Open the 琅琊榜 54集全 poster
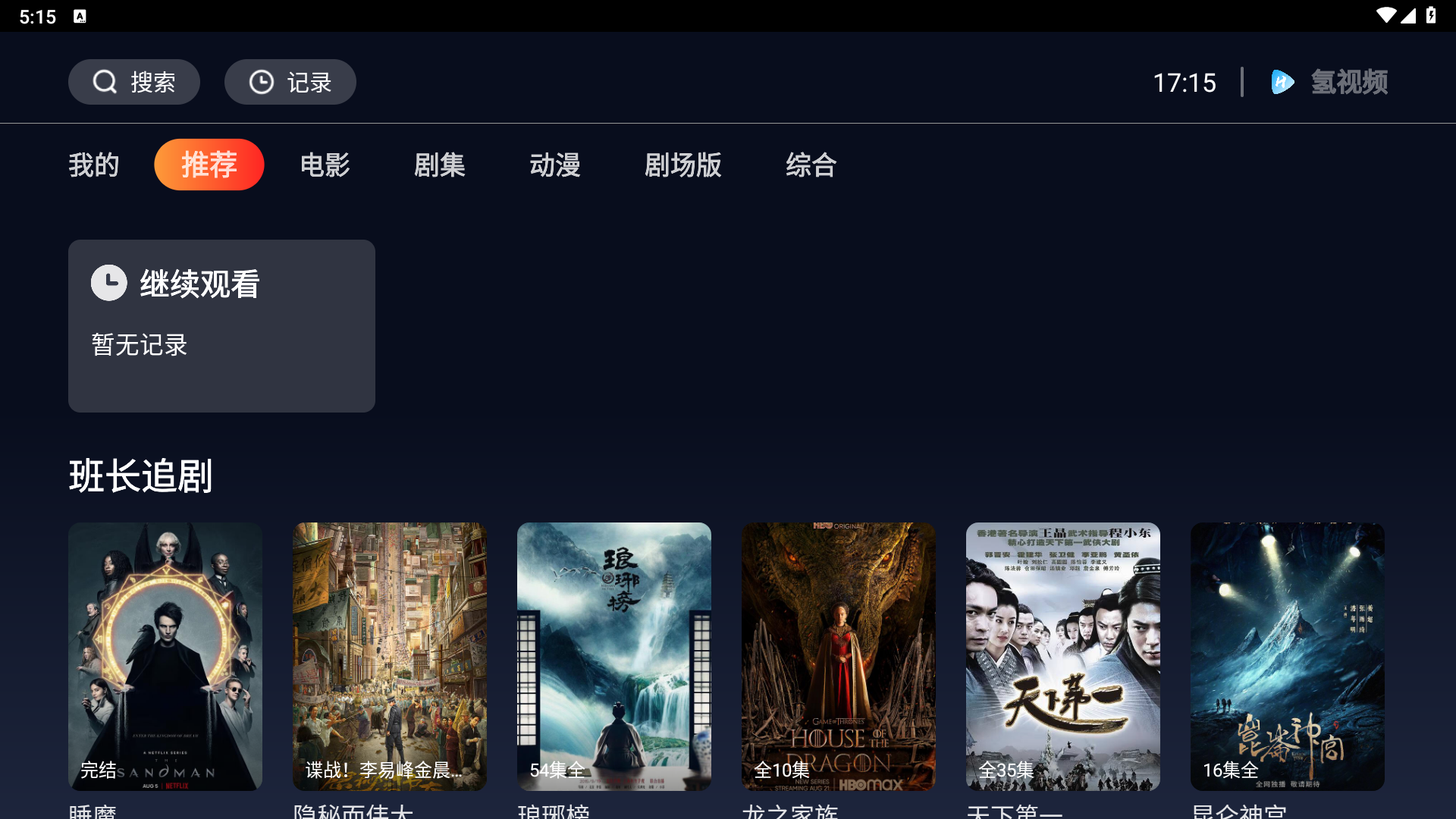Image resolution: width=1456 pixels, height=819 pixels. (614, 656)
